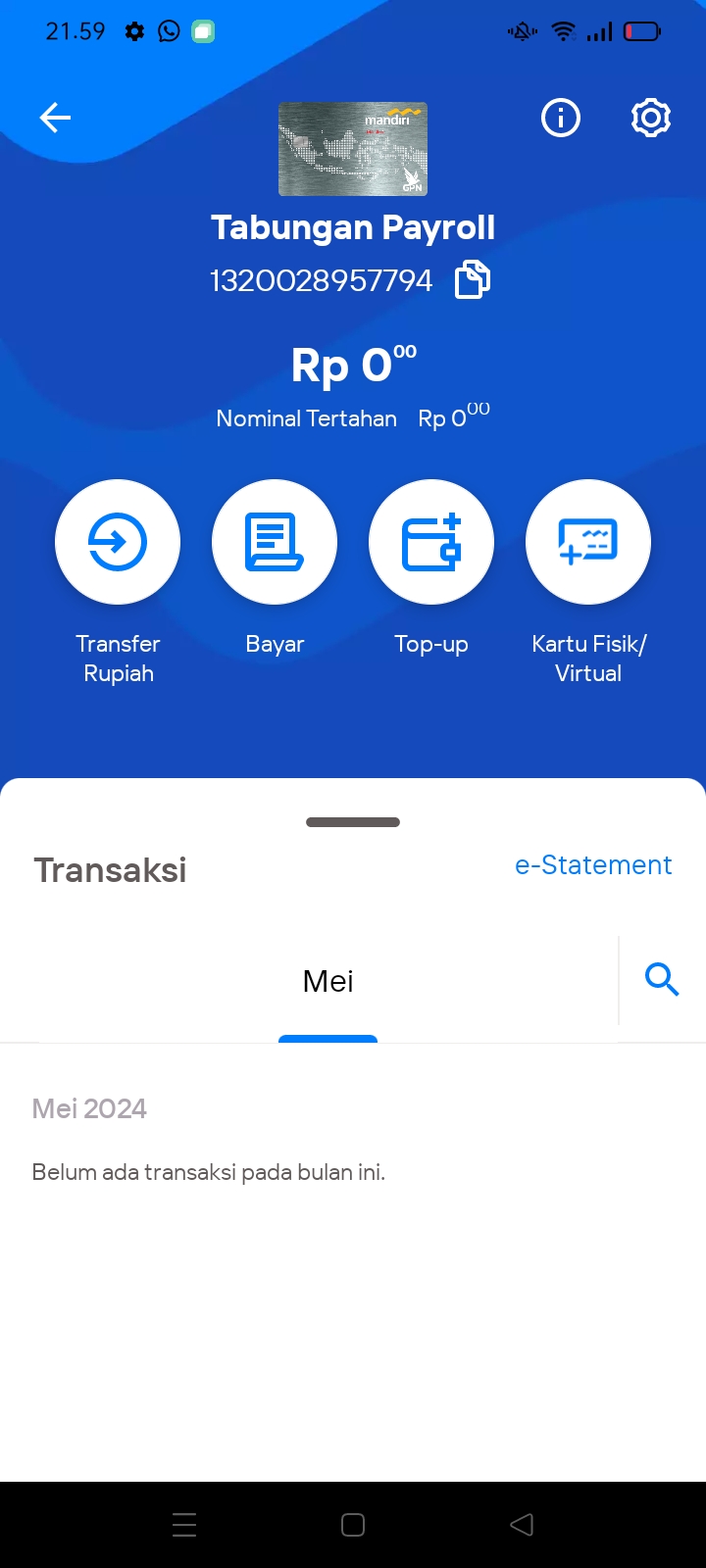Go back using the top-left arrow

pyautogui.click(x=55, y=119)
